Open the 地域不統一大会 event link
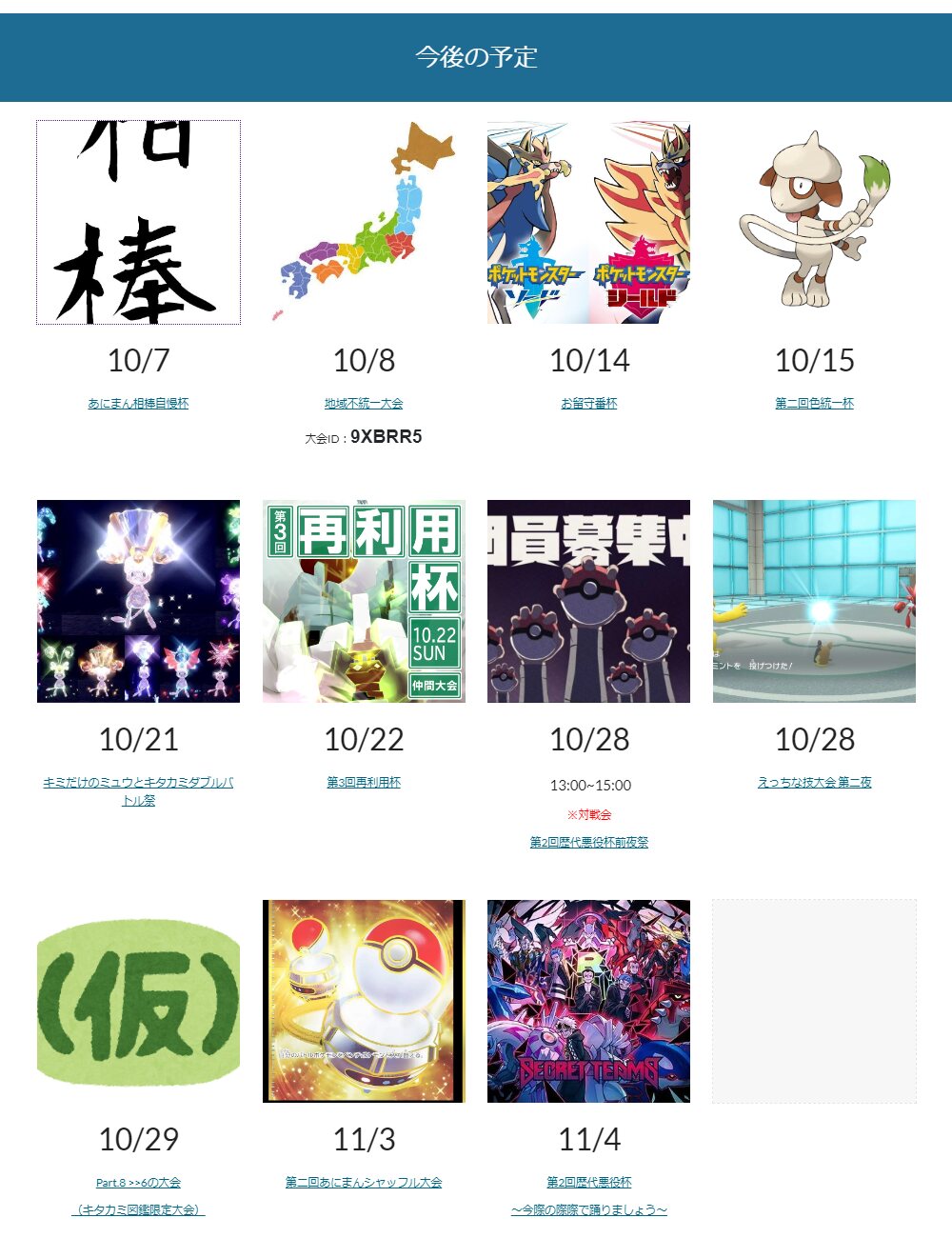Screen dimensions: 952x1238 click(364, 404)
